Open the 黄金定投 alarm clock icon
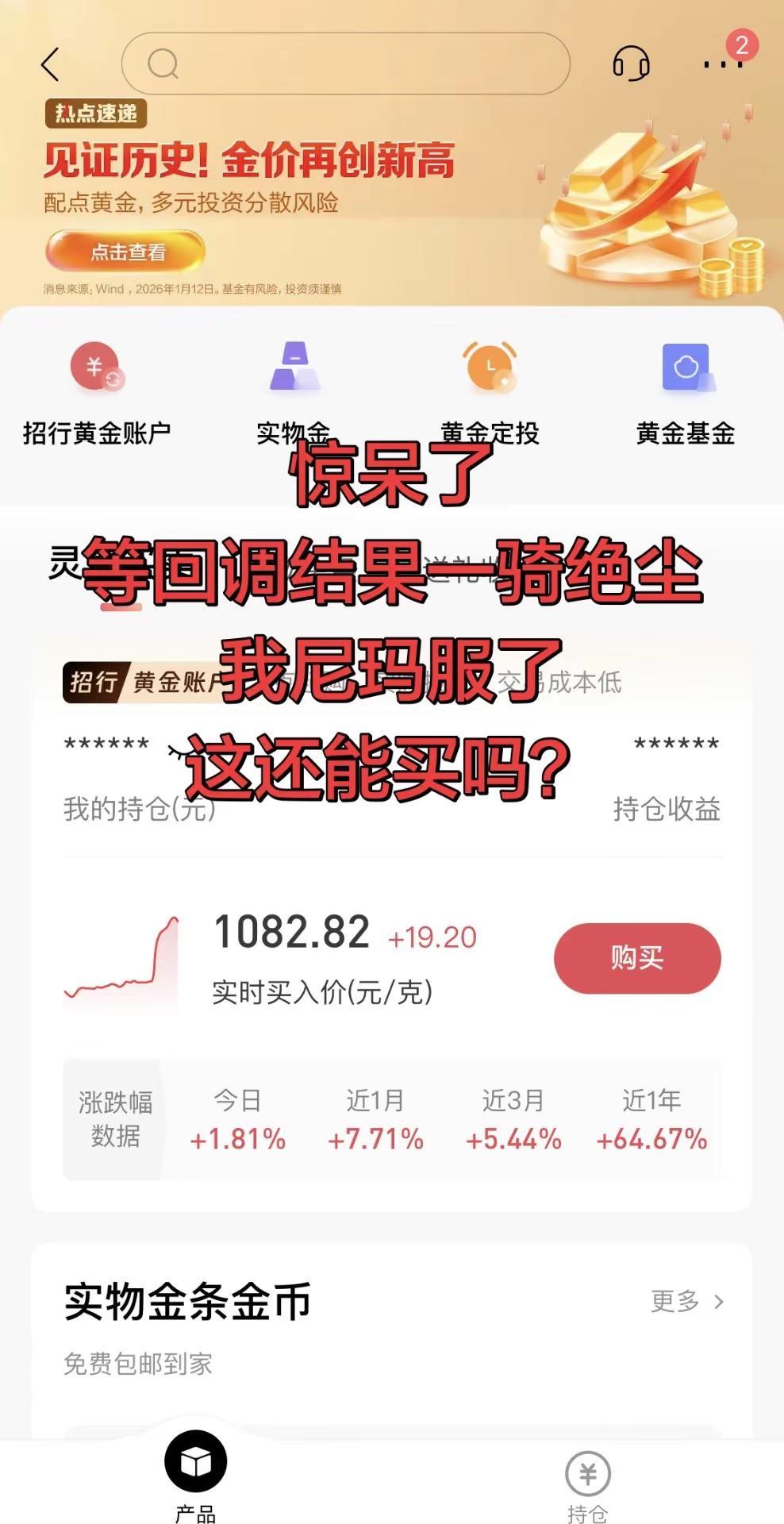The image size is (784, 1524). tap(490, 368)
